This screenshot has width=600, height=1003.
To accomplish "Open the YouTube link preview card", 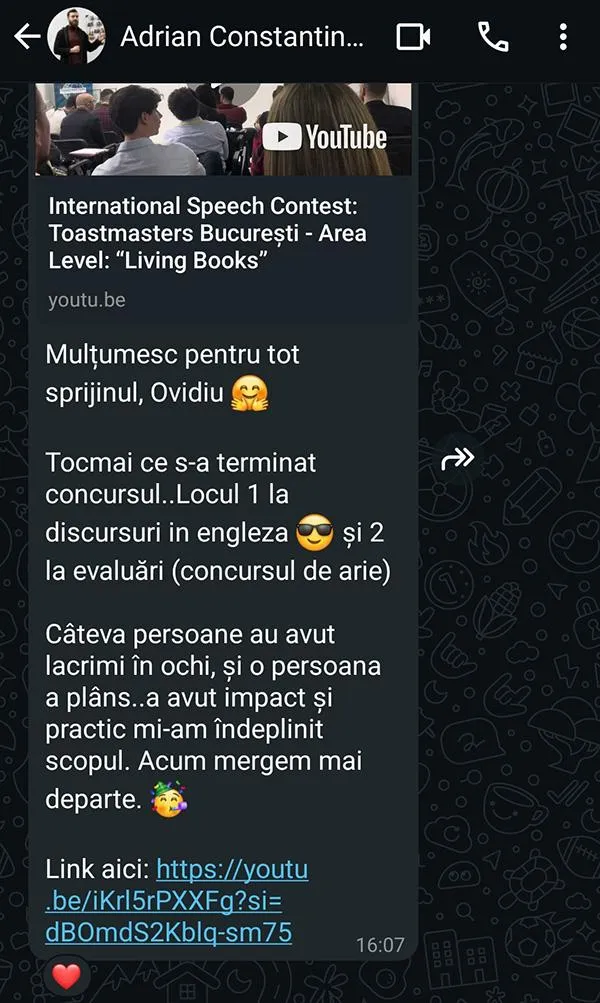I will [223, 202].
